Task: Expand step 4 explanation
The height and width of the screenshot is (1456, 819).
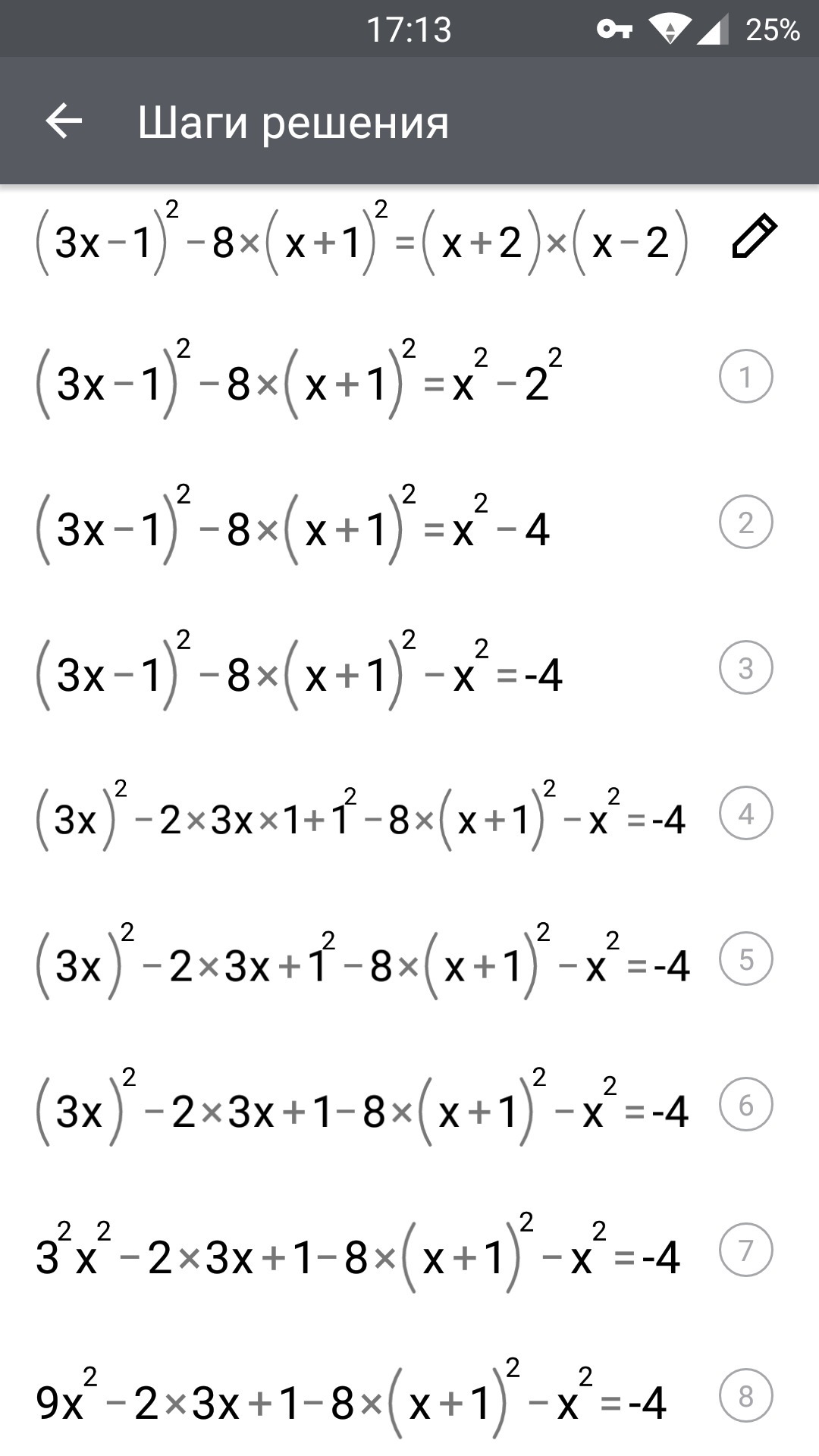Action: pos(745,813)
